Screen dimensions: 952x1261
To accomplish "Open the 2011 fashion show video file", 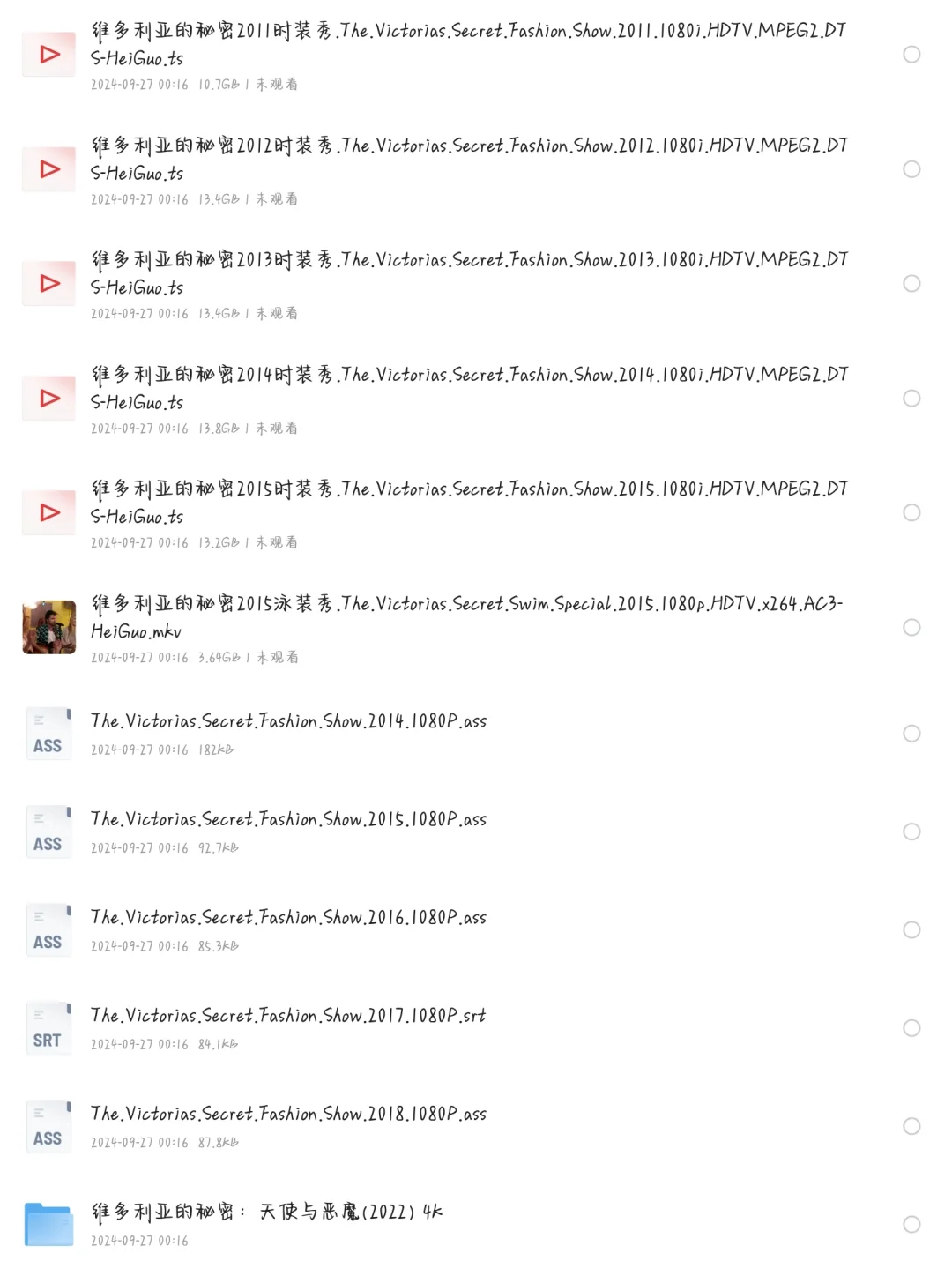I will tap(467, 44).
